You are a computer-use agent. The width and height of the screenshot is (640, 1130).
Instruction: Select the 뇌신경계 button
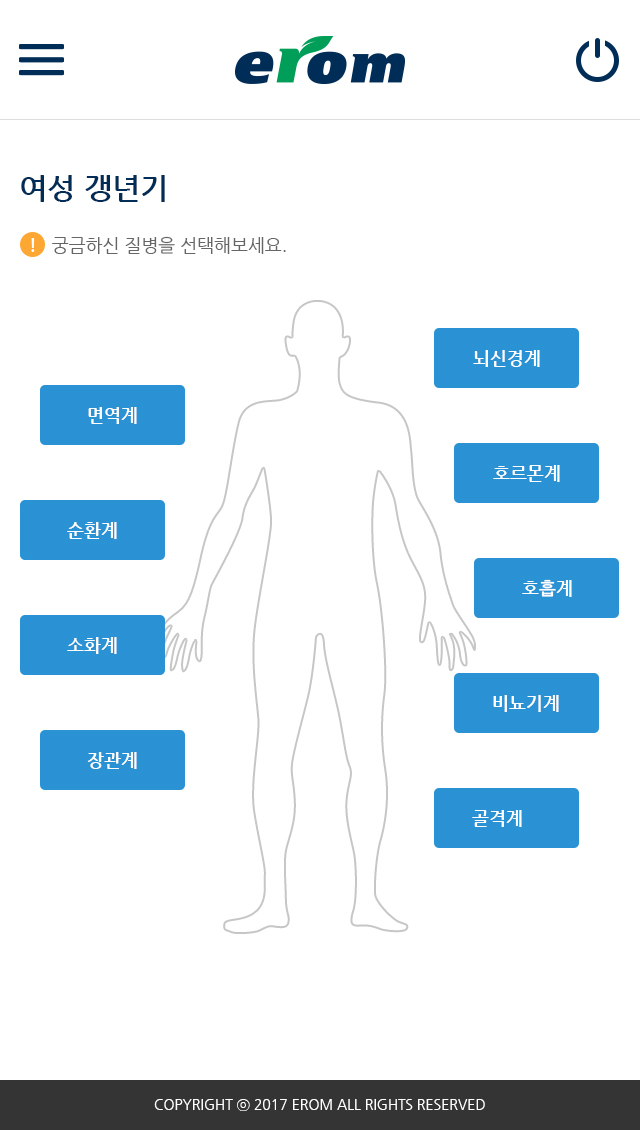(x=506, y=358)
